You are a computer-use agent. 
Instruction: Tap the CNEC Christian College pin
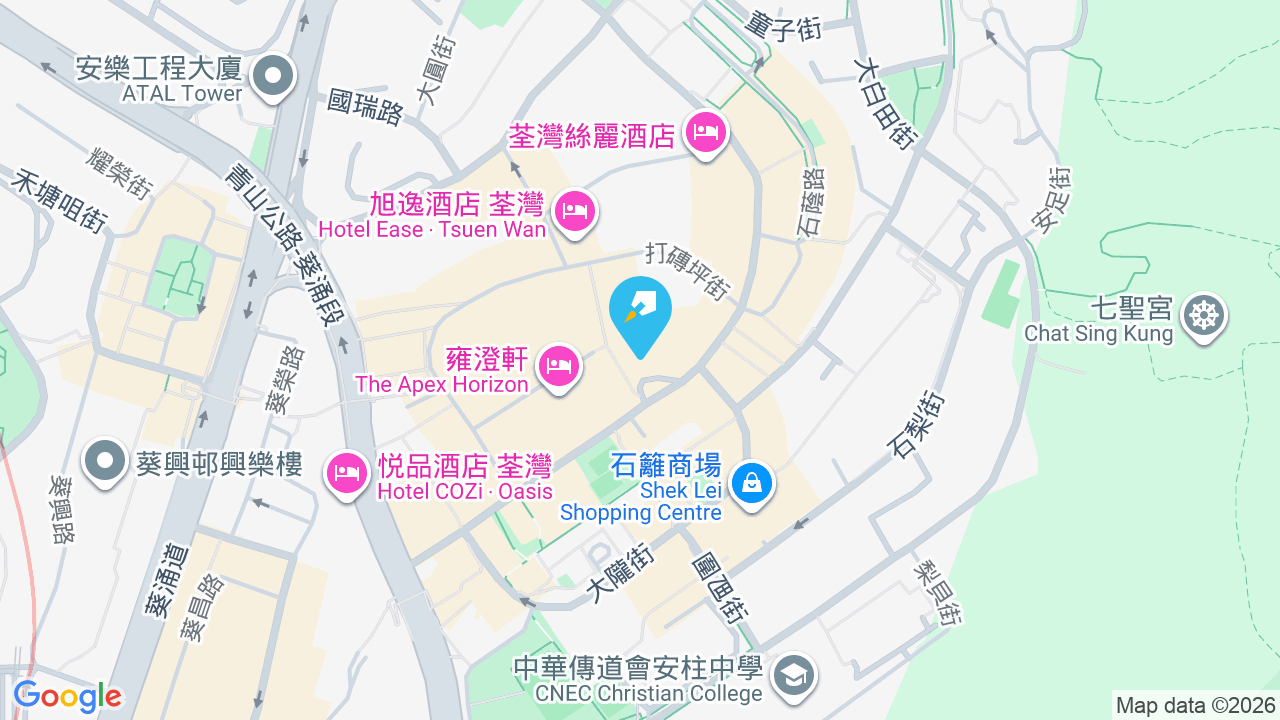click(795, 676)
